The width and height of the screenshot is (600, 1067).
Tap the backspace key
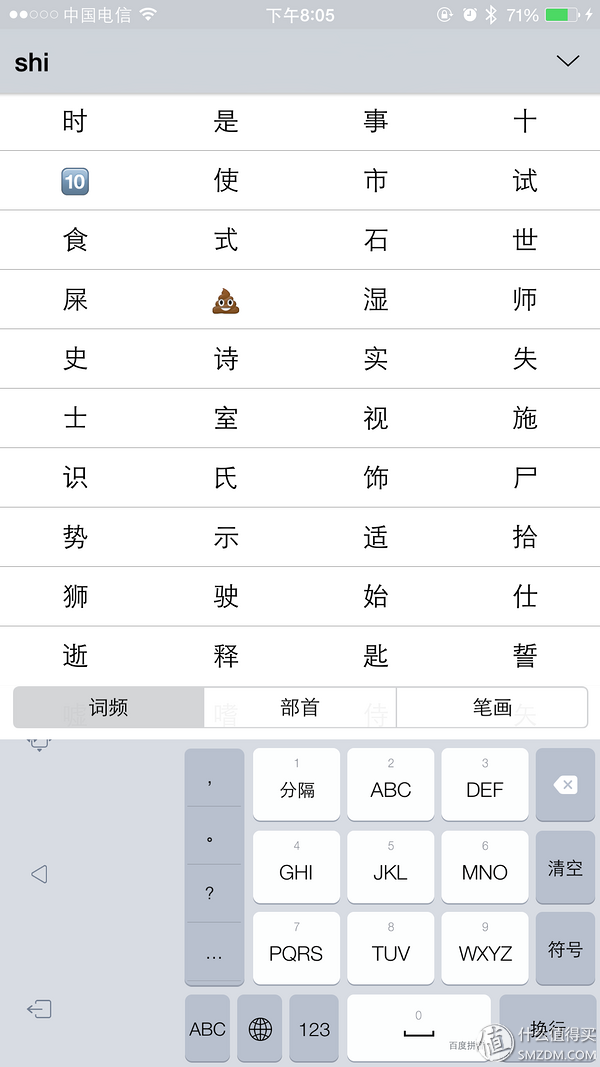tap(565, 785)
